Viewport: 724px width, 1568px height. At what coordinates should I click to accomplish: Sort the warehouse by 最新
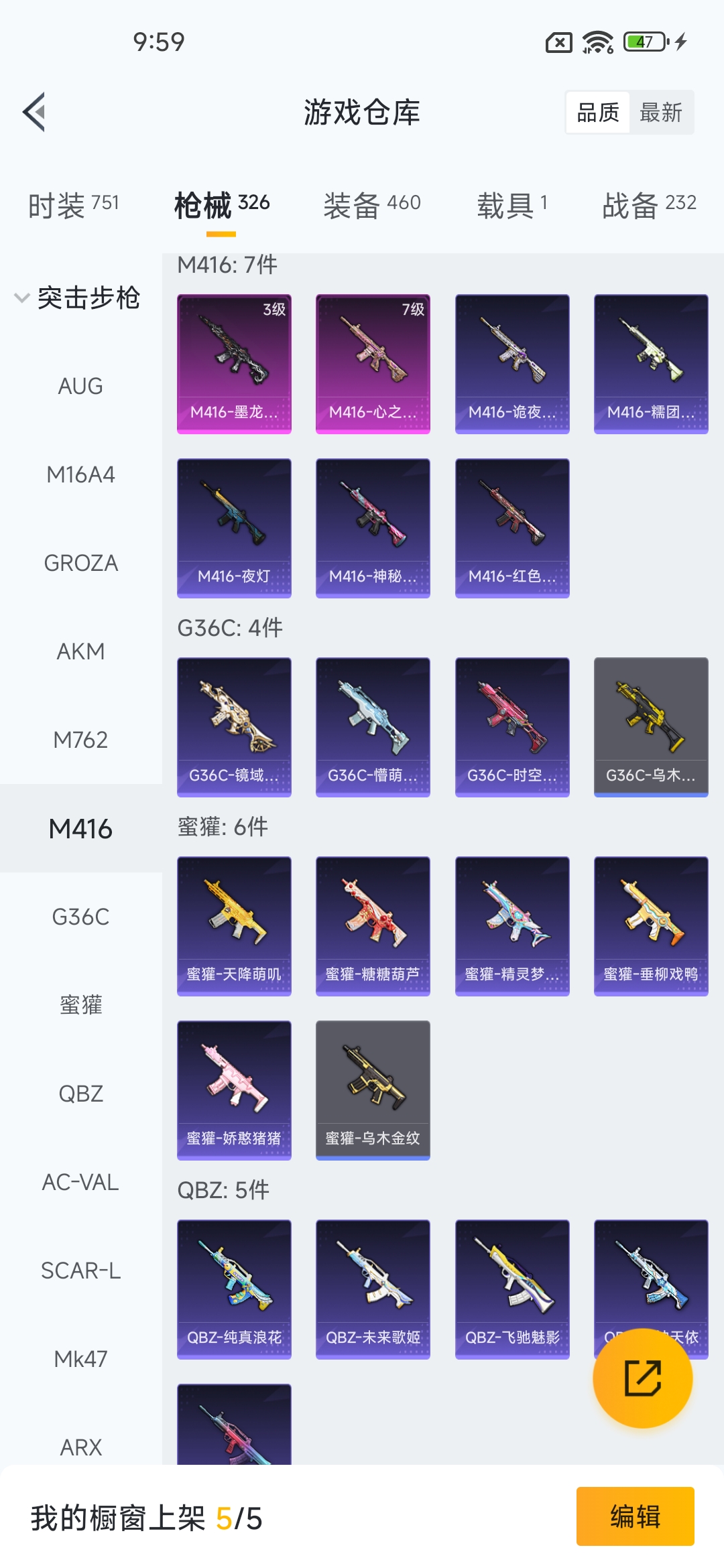660,113
